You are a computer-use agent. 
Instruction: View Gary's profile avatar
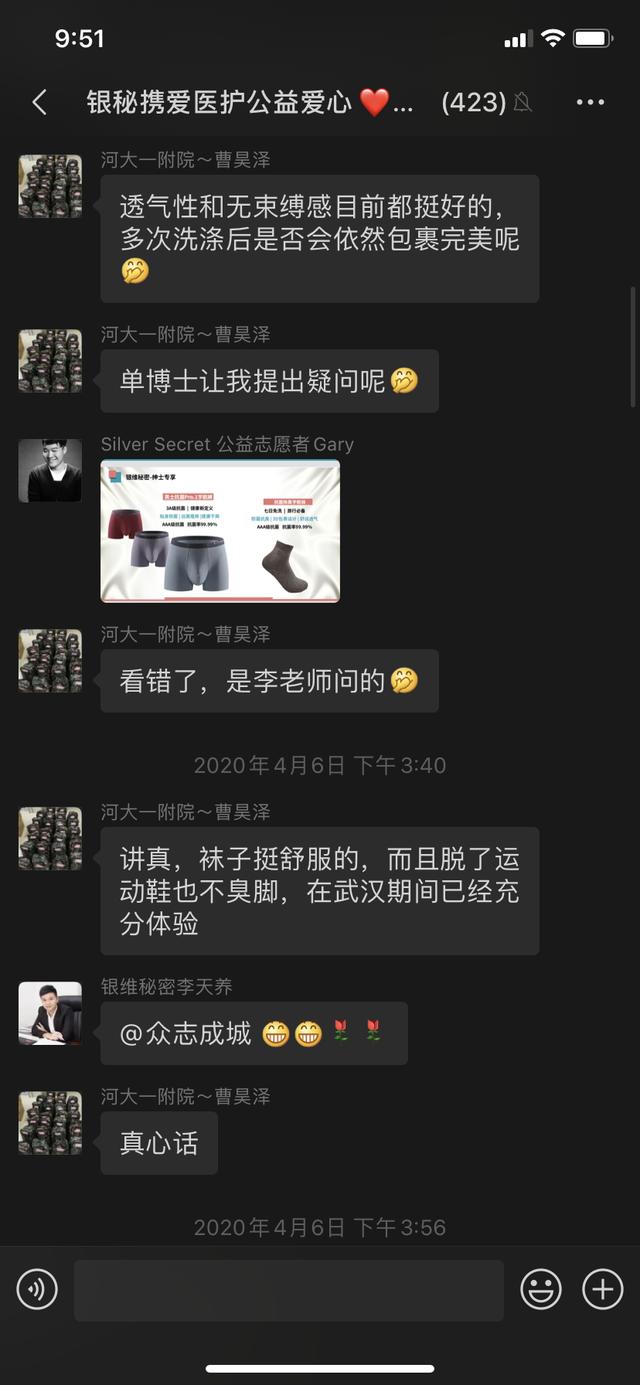[x=50, y=470]
